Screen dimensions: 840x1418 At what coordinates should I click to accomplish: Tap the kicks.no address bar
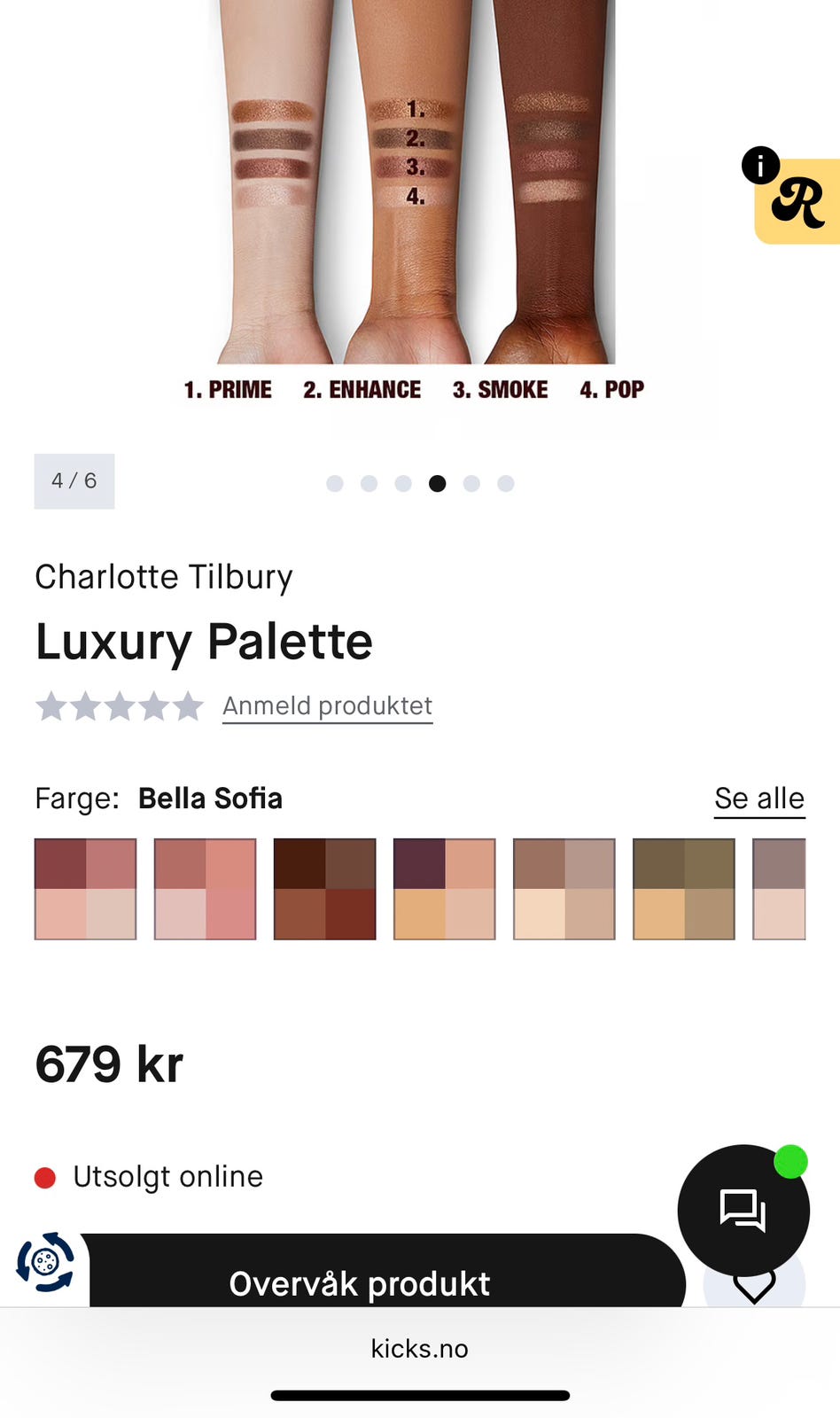point(420,1348)
